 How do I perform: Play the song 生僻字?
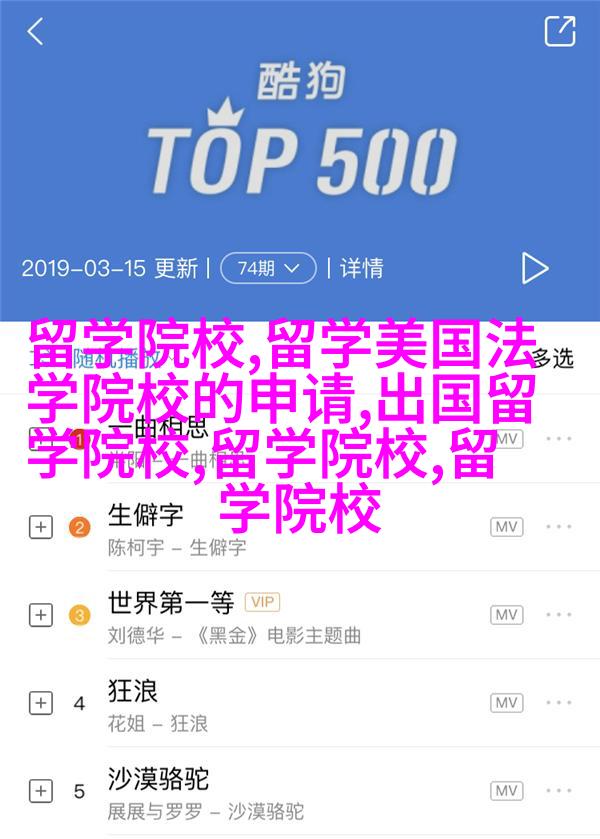(250, 528)
